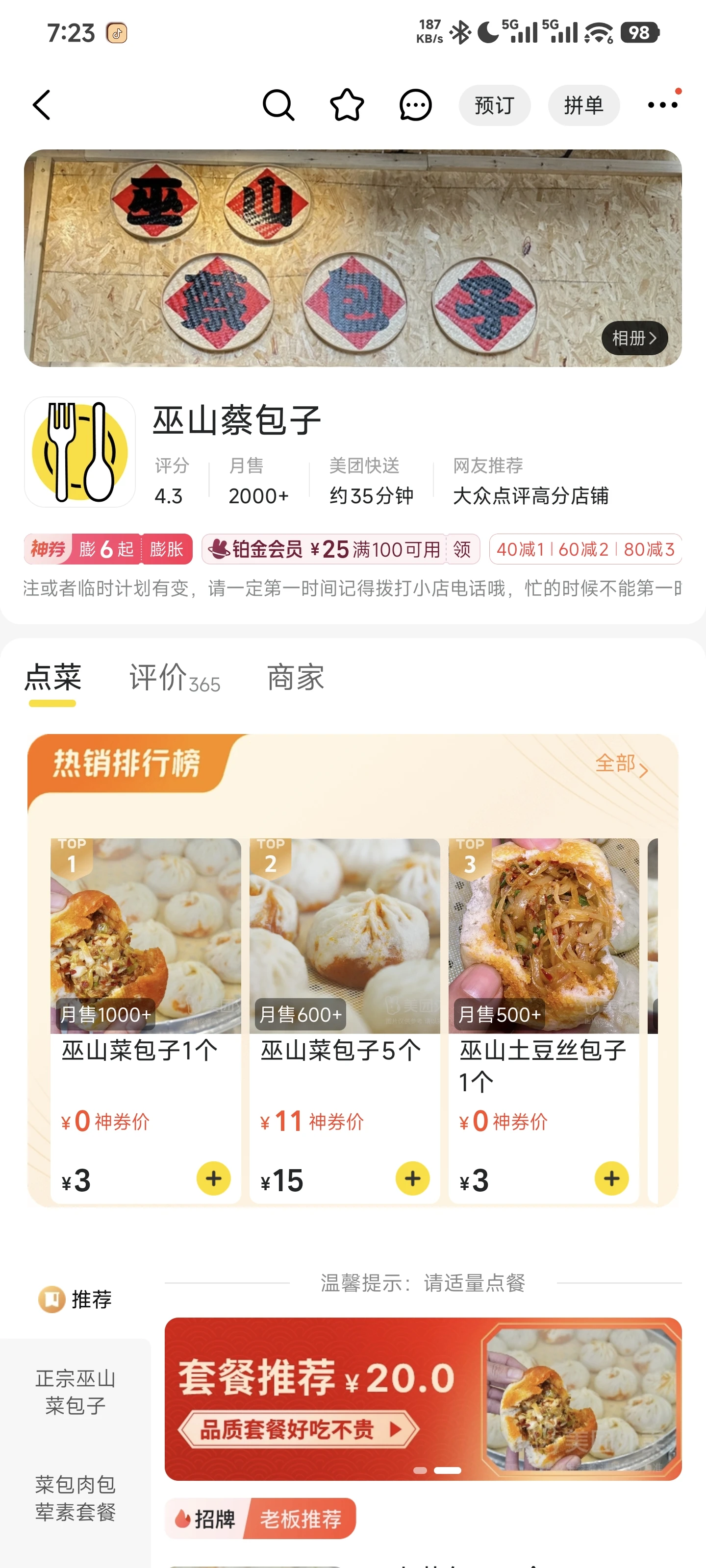This screenshot has height=1568, width=706.
Task: Go back to the previous page
Action: click(x=41, y=105)
